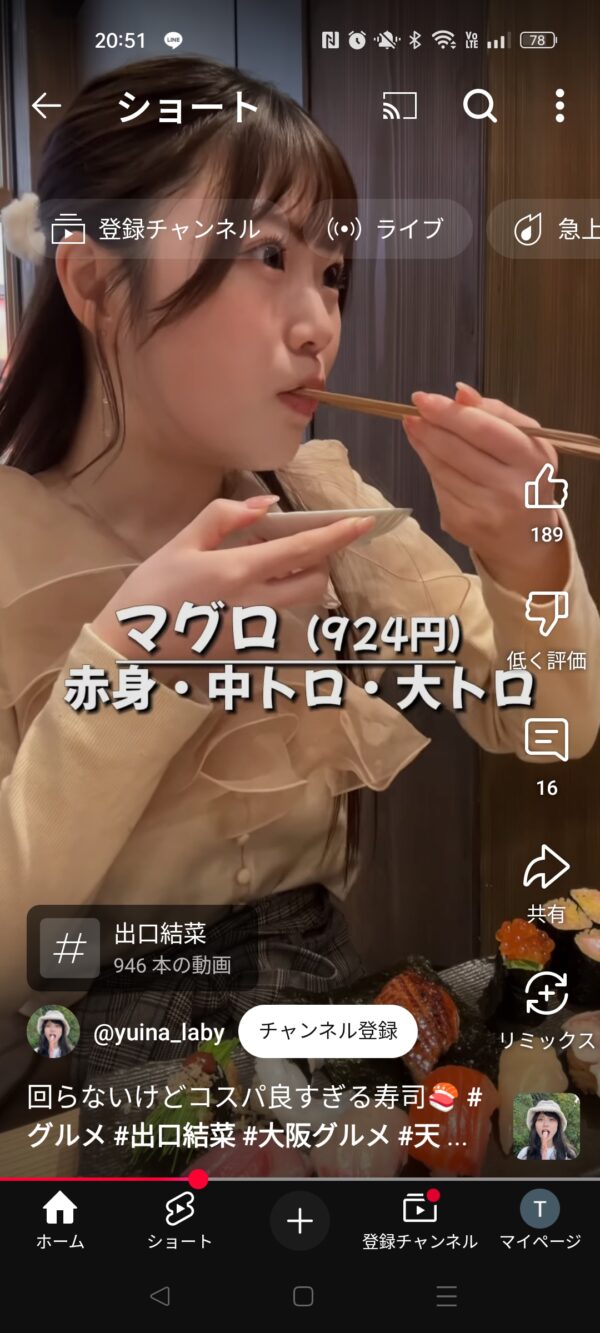Screen dimensions: 600x1333
Task: Open the @yuina_laby channel
Action: point(158,1032)
